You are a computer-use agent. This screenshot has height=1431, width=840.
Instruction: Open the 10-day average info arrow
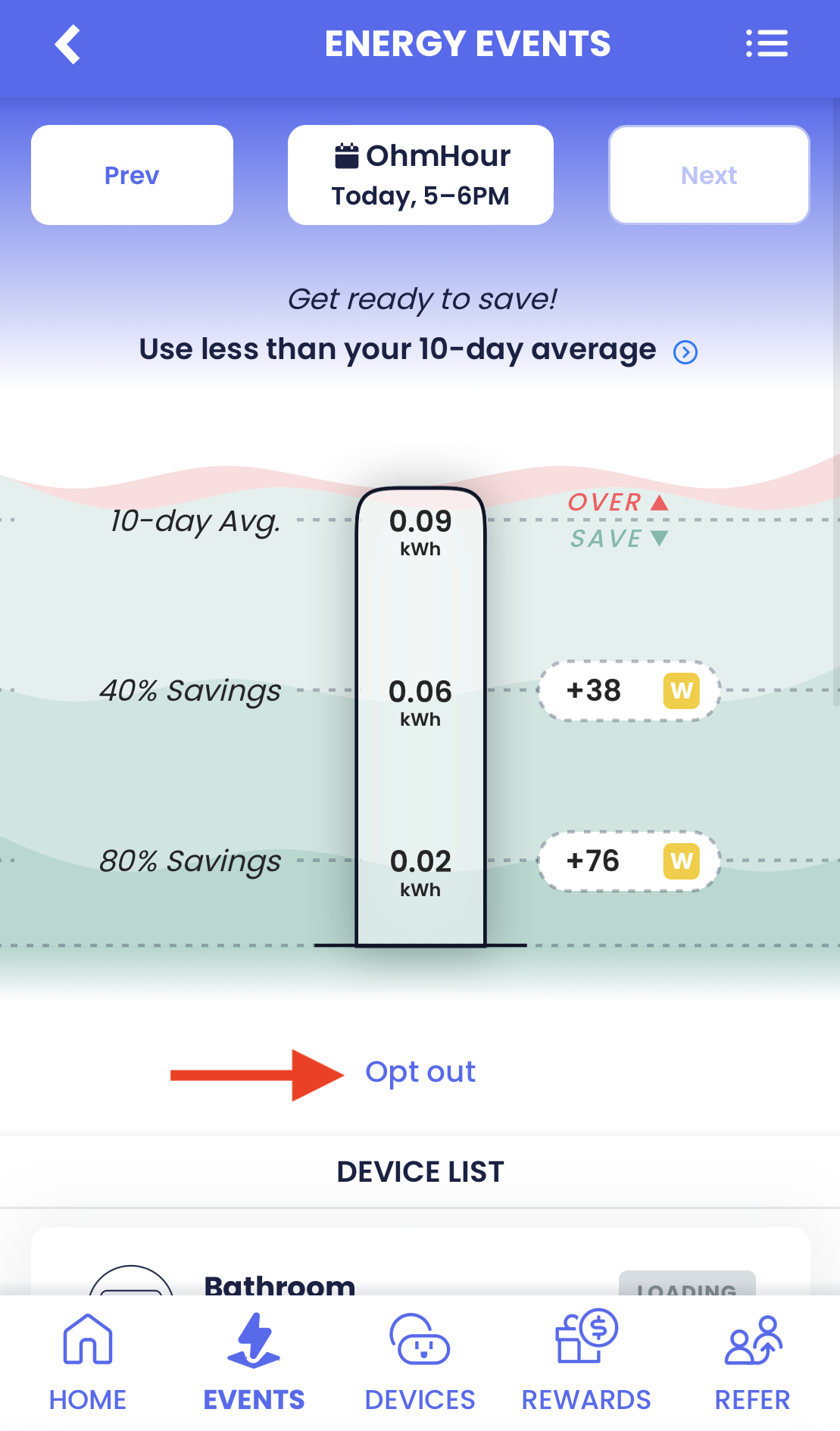click(685, 352)
